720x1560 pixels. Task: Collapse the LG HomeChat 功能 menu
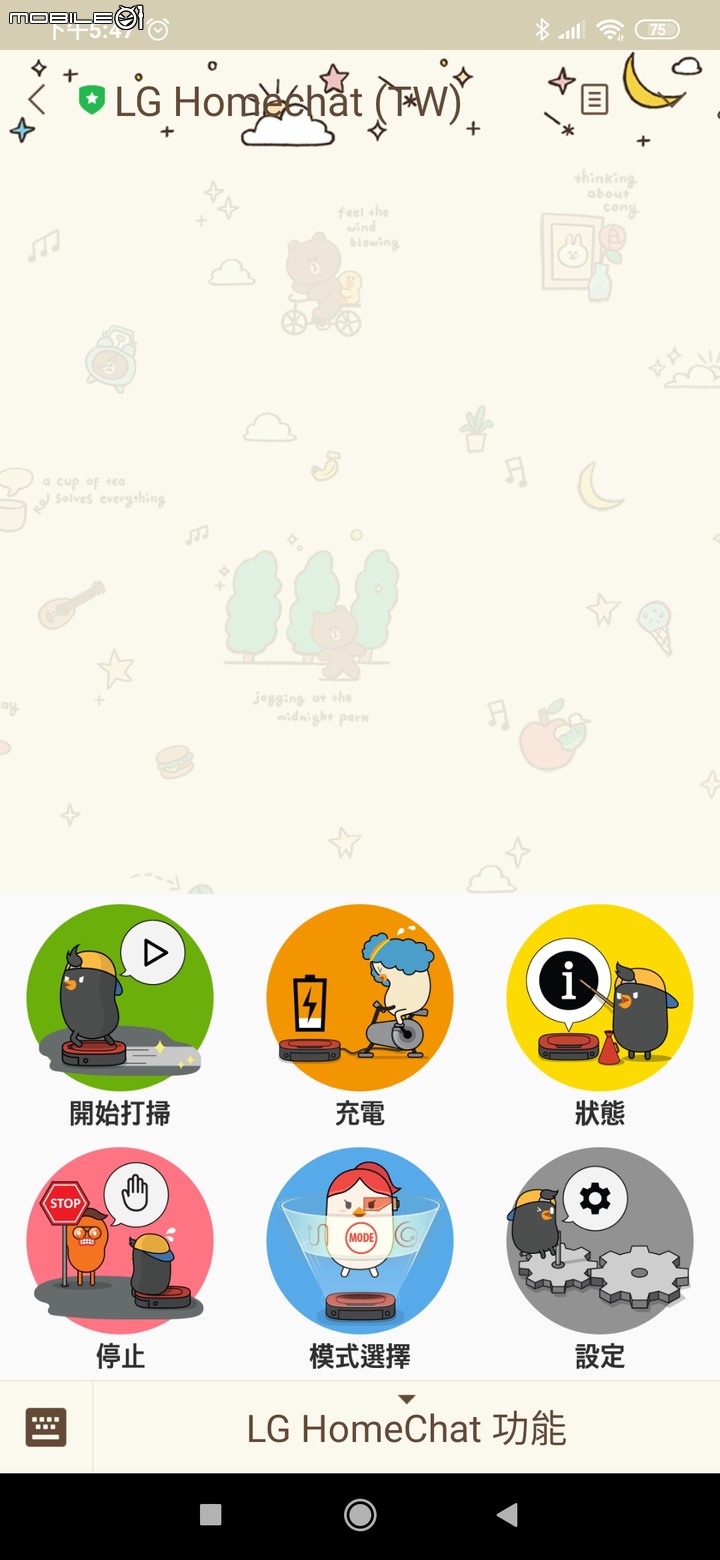[x=406, y=1427]
